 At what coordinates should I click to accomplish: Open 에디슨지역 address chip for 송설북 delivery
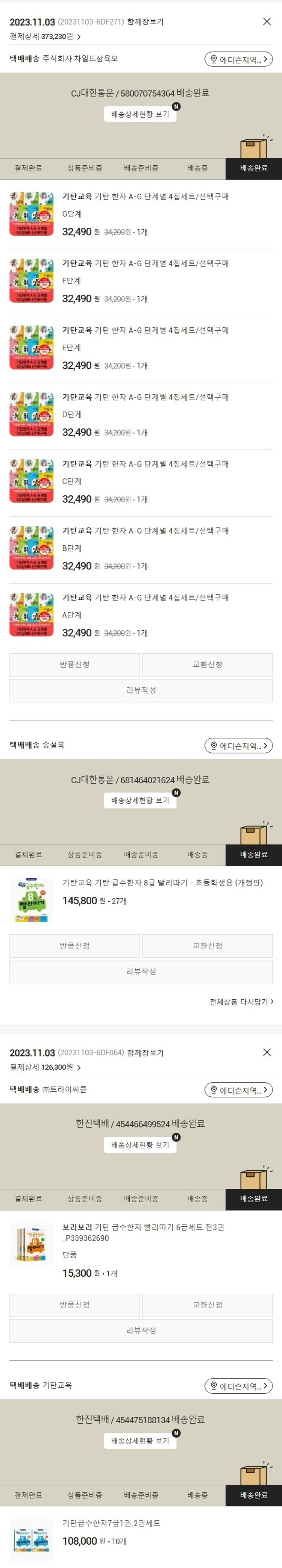pos(238,745)
